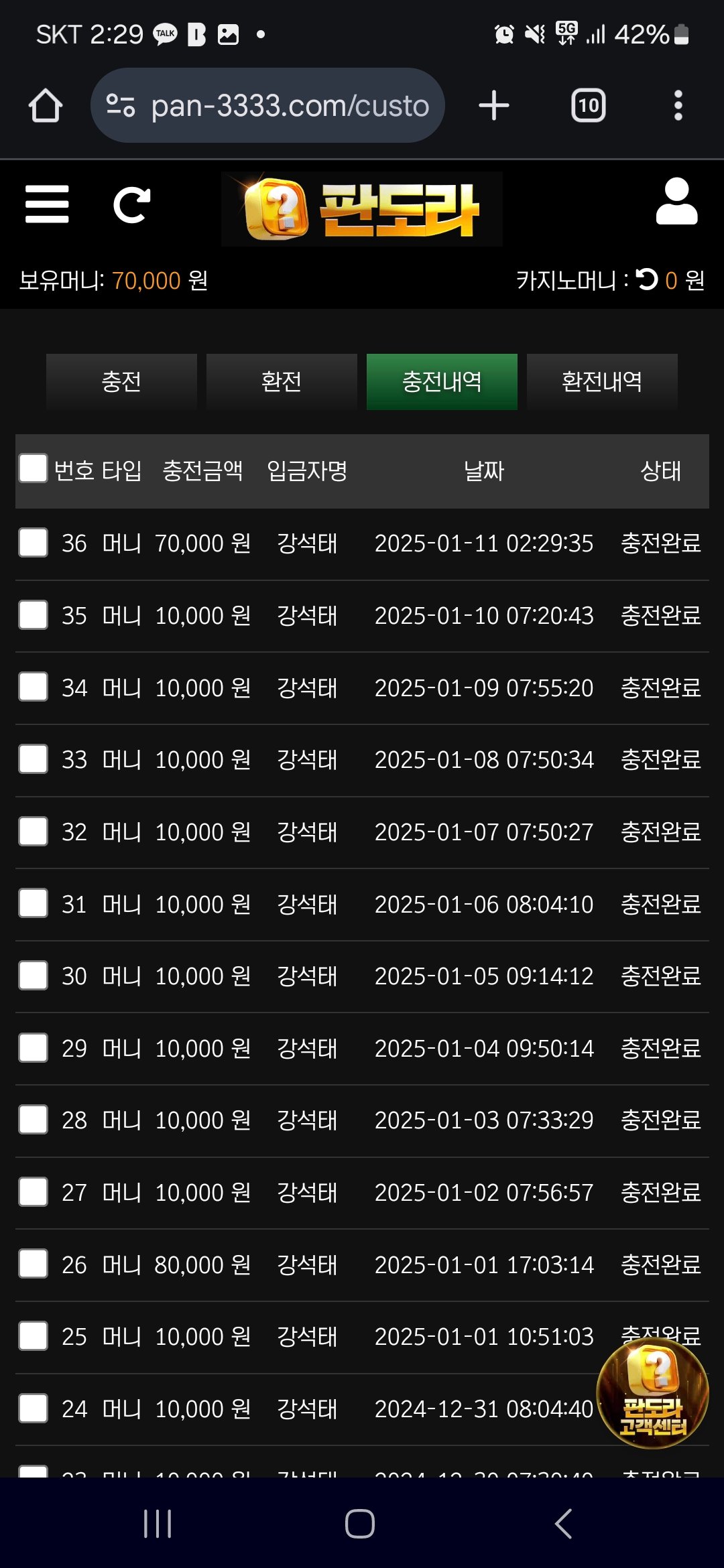The width and height of the screenshot is (724, 1568).
Task: Go back with the system back button
Action: tap(564, 1523)
